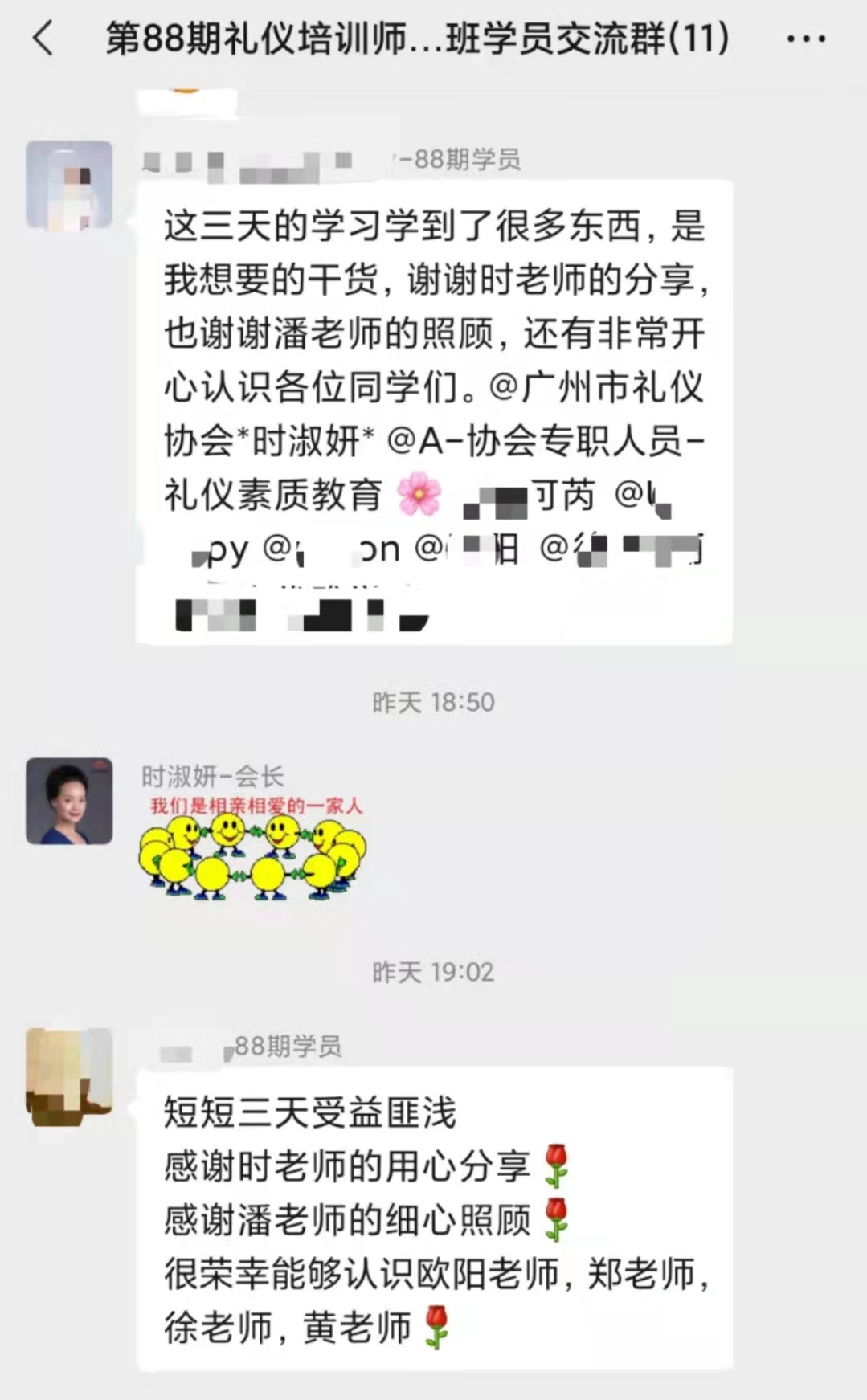Go back from the group chat
The height and width of the screenshot is (1400, 867).
tap(43, 39)
